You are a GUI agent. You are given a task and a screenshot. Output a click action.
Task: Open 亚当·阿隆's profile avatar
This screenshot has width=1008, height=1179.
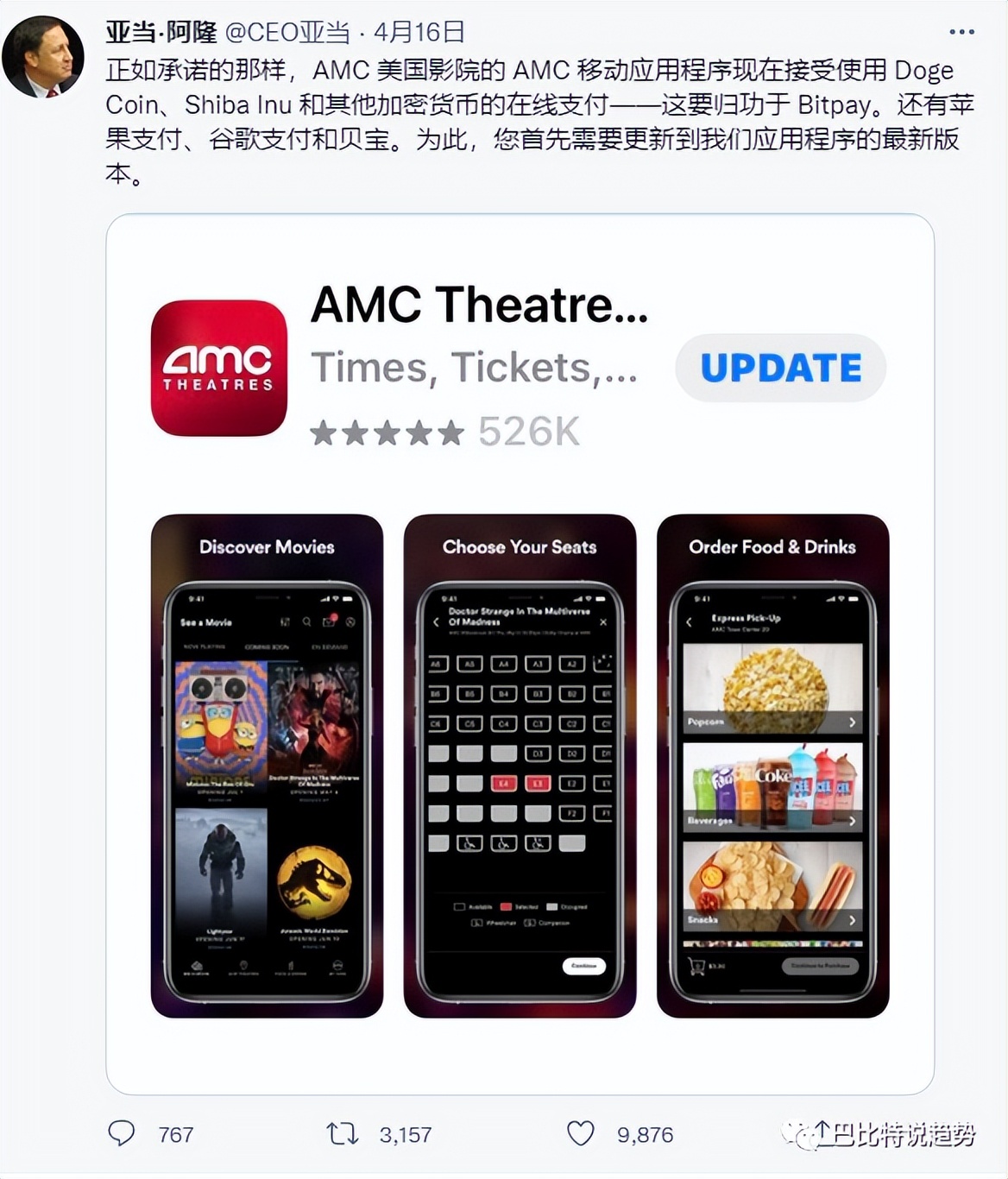pyautogui.click(x=43, y=57)
